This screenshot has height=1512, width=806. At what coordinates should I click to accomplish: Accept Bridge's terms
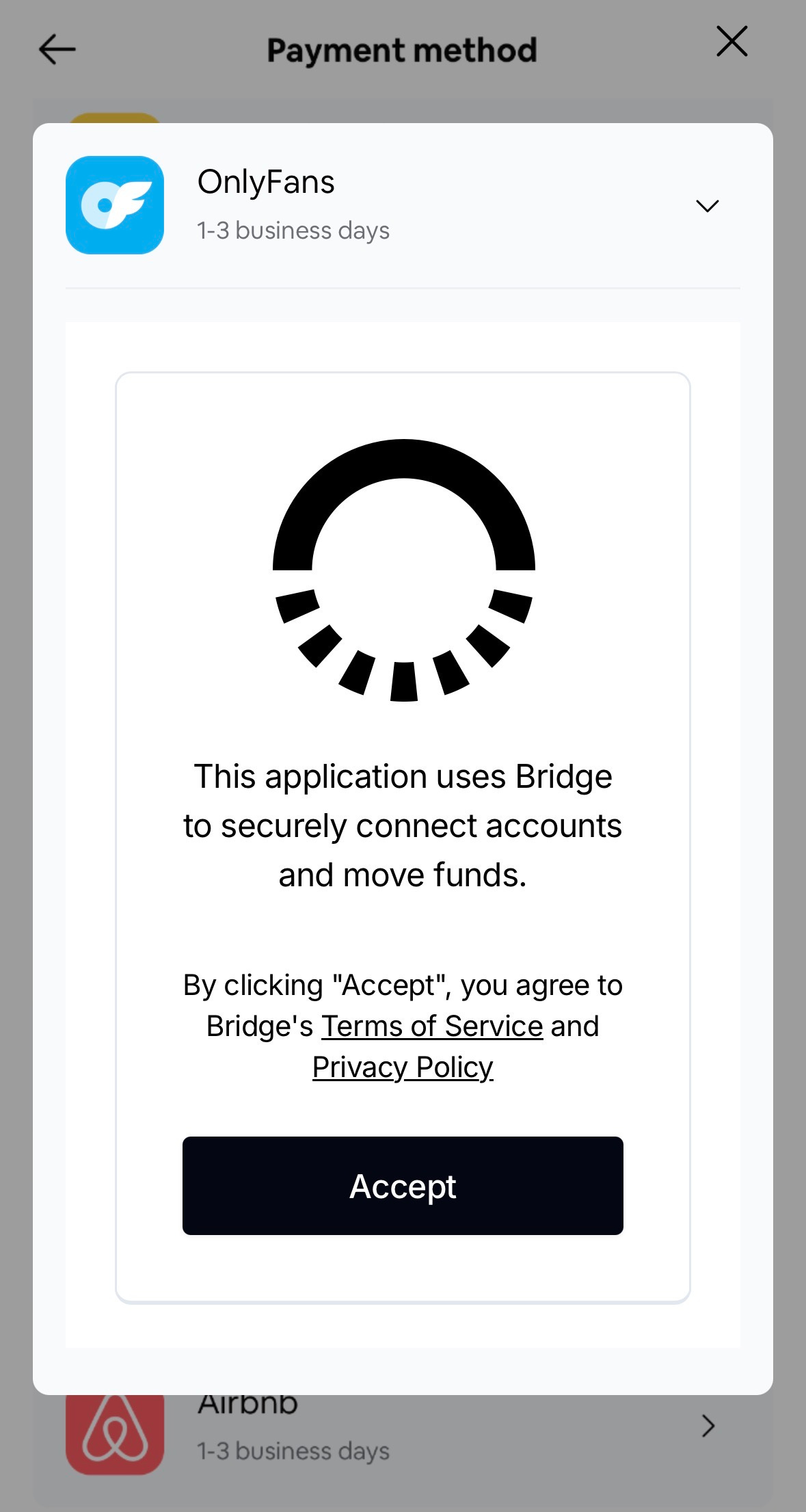pos(403,1186)
